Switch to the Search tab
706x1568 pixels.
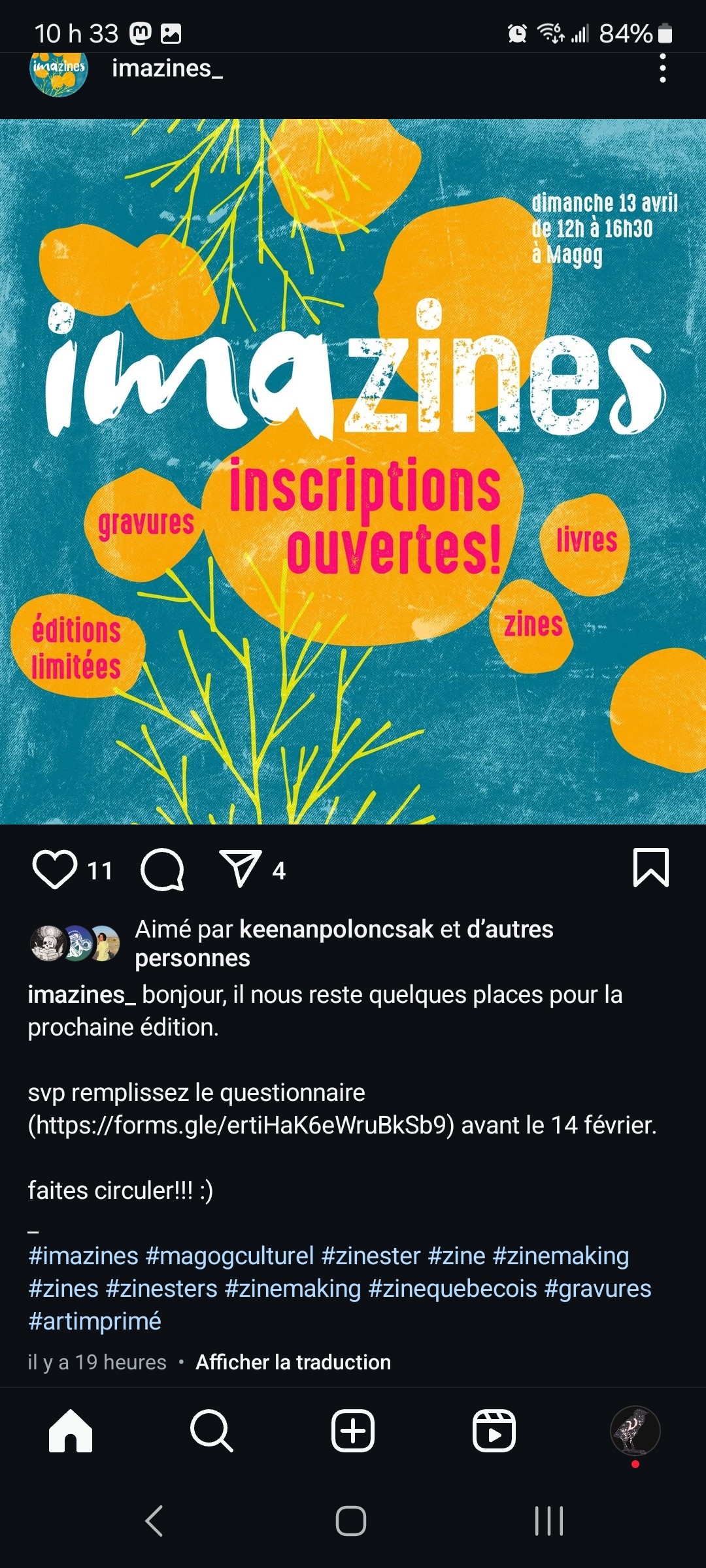(212, 1431)
